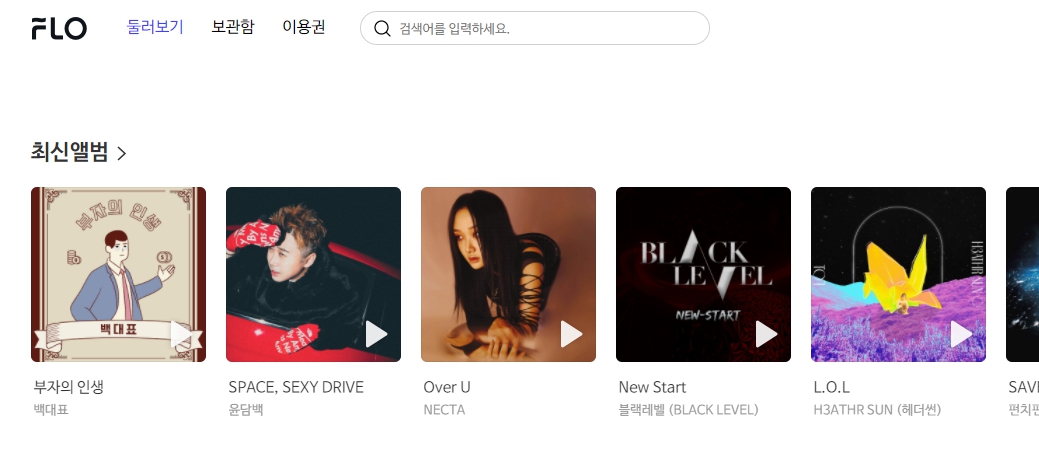The height and width of the screenshot is (476, 1039).
Task: Switch to the 둘러보기 tab
Action: point(155,27)
